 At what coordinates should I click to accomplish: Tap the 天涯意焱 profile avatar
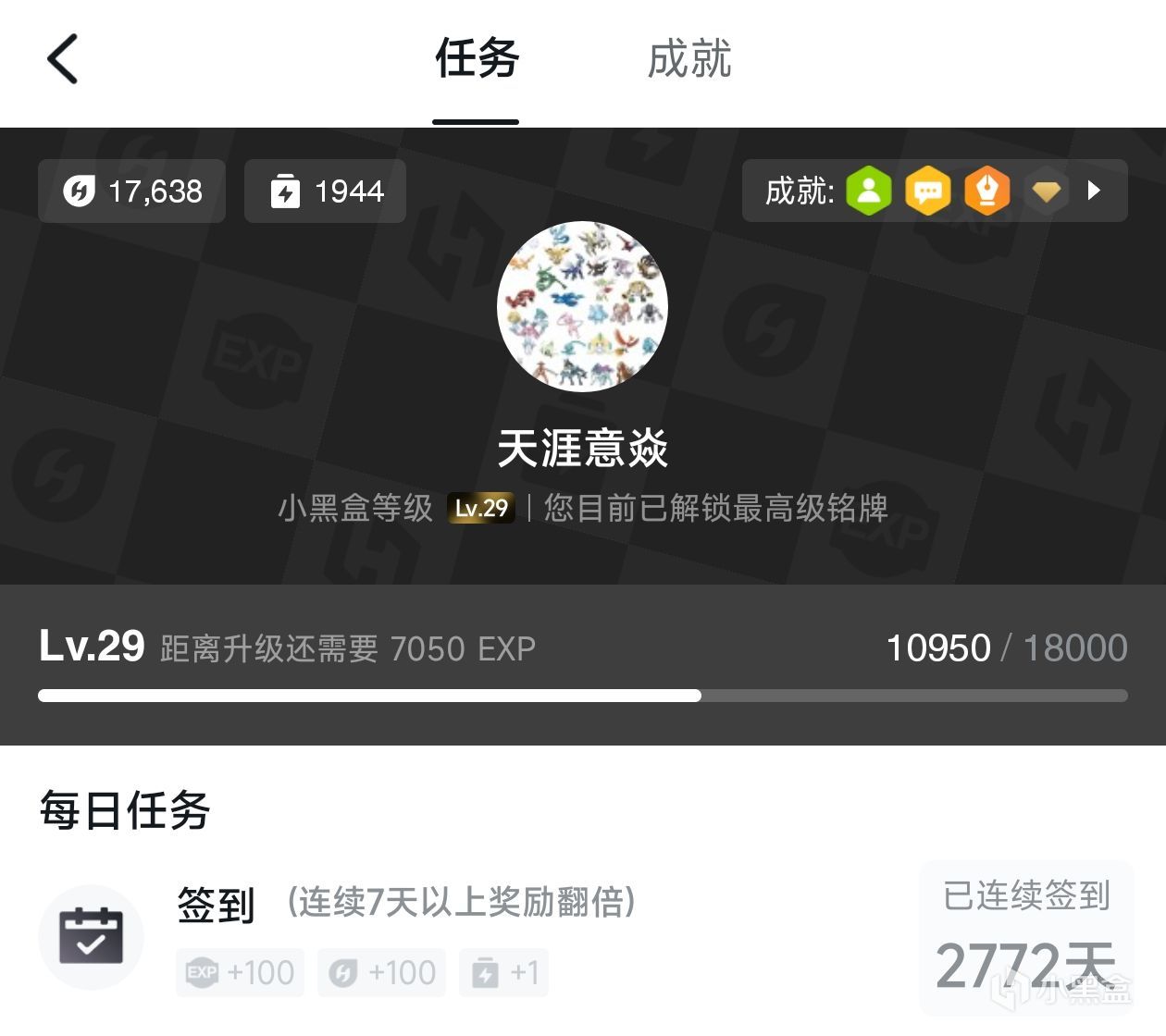(582, 306)
